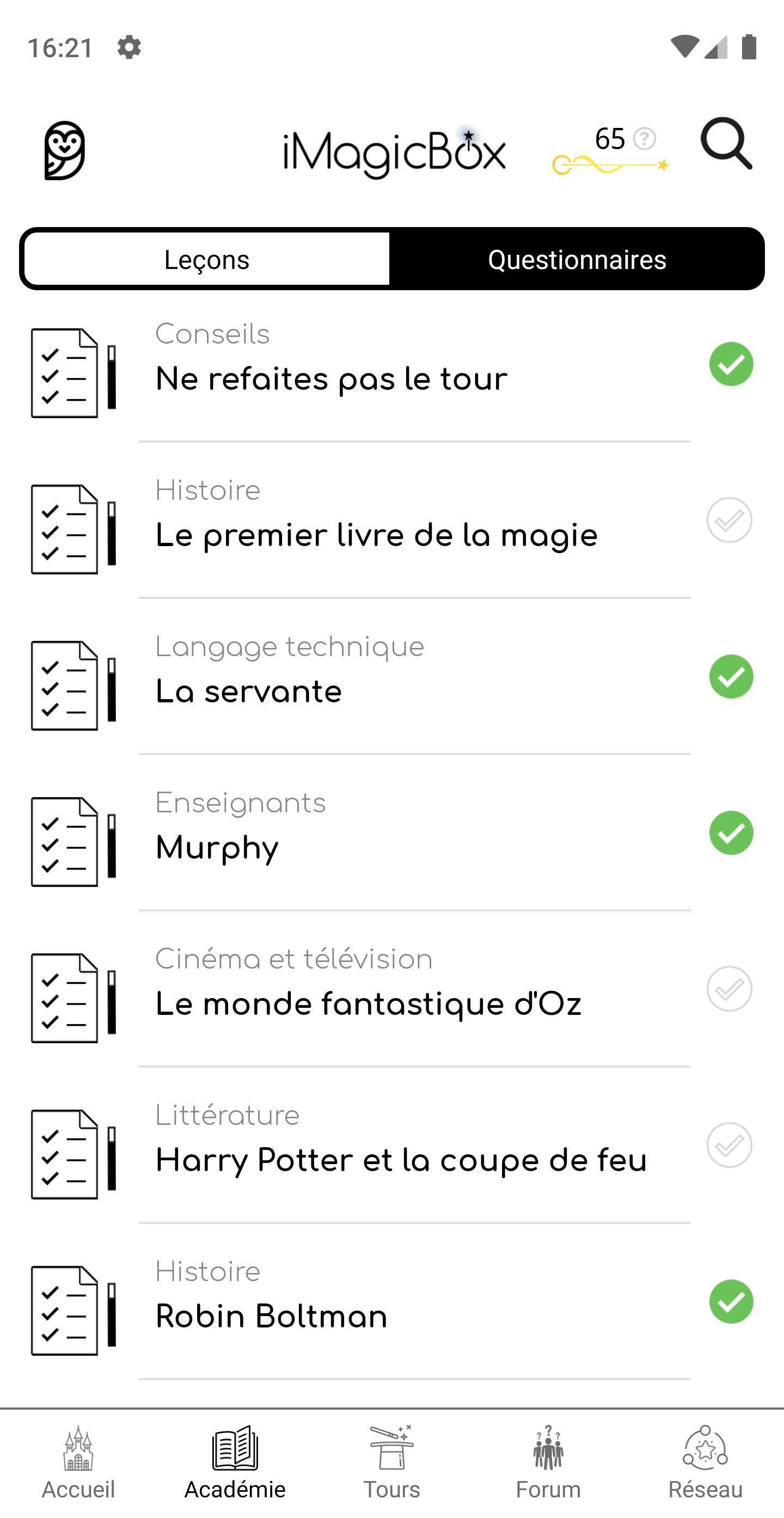Open Le monde fantastique d'Oz quiz
The width and height of the screenshot is (784, 1518).
(391, 989)
